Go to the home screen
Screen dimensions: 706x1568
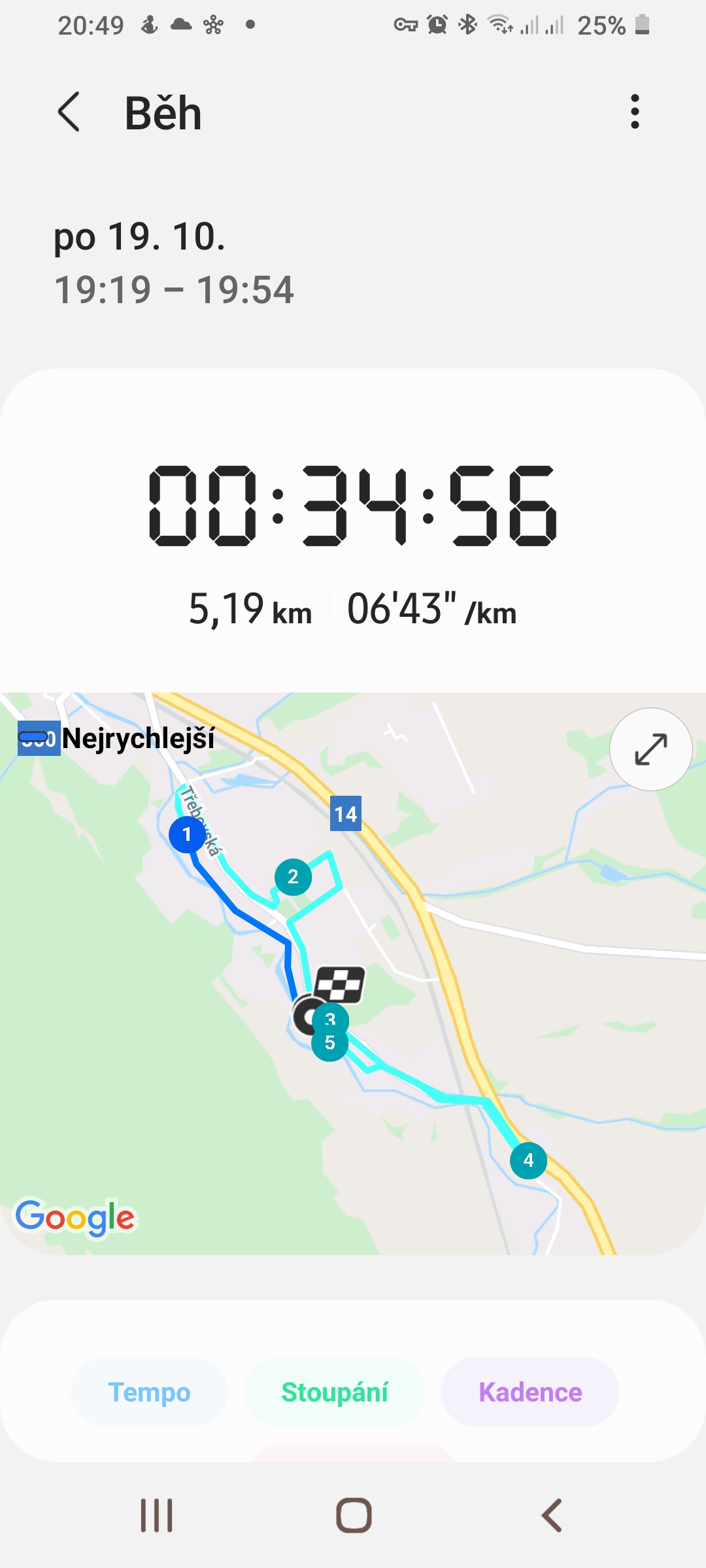click(354, 1515)
